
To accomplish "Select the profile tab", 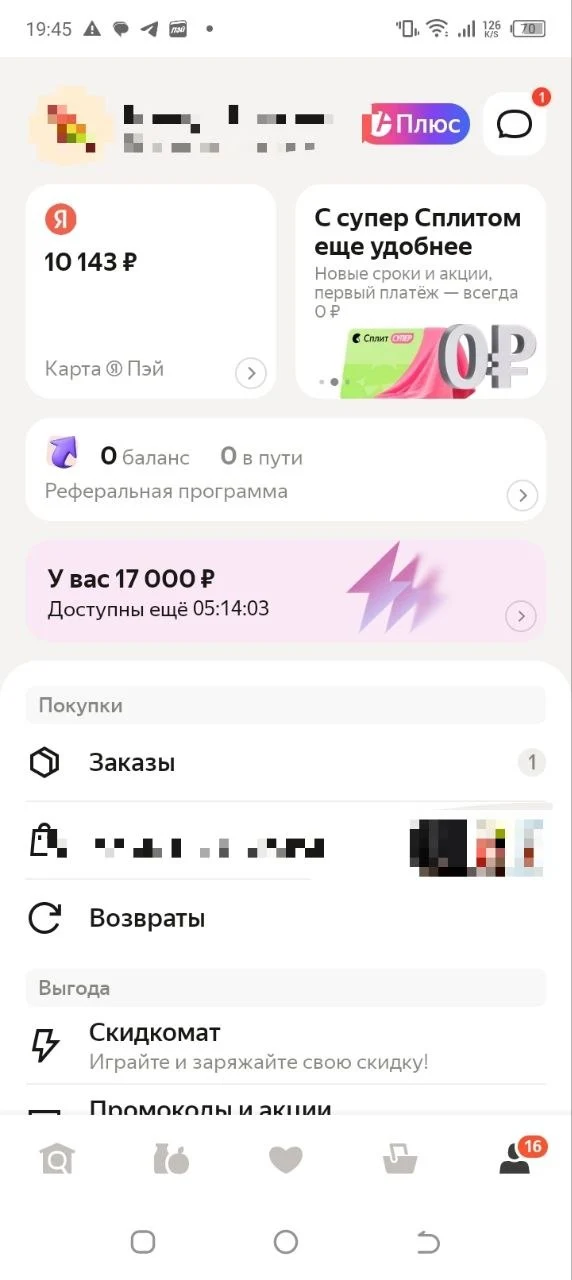I will click(516, 1158).
